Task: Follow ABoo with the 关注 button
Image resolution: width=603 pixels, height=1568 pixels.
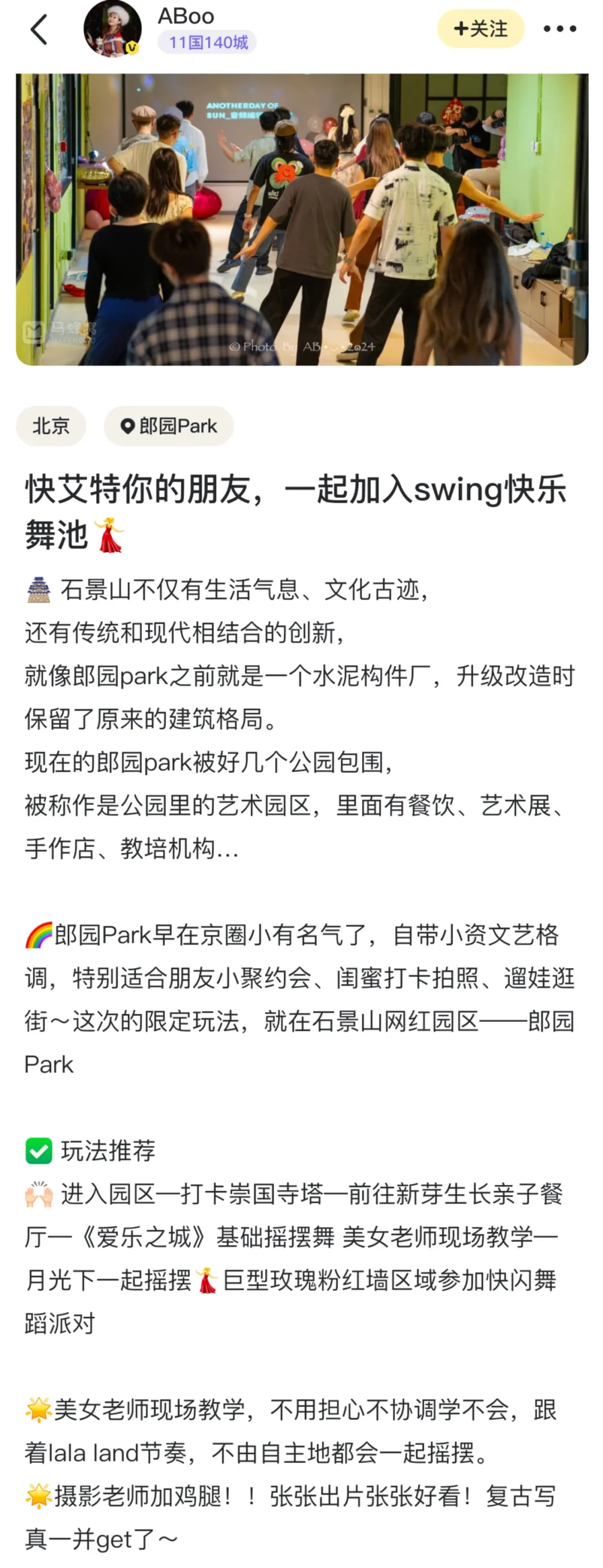Action: pos(480,28)
